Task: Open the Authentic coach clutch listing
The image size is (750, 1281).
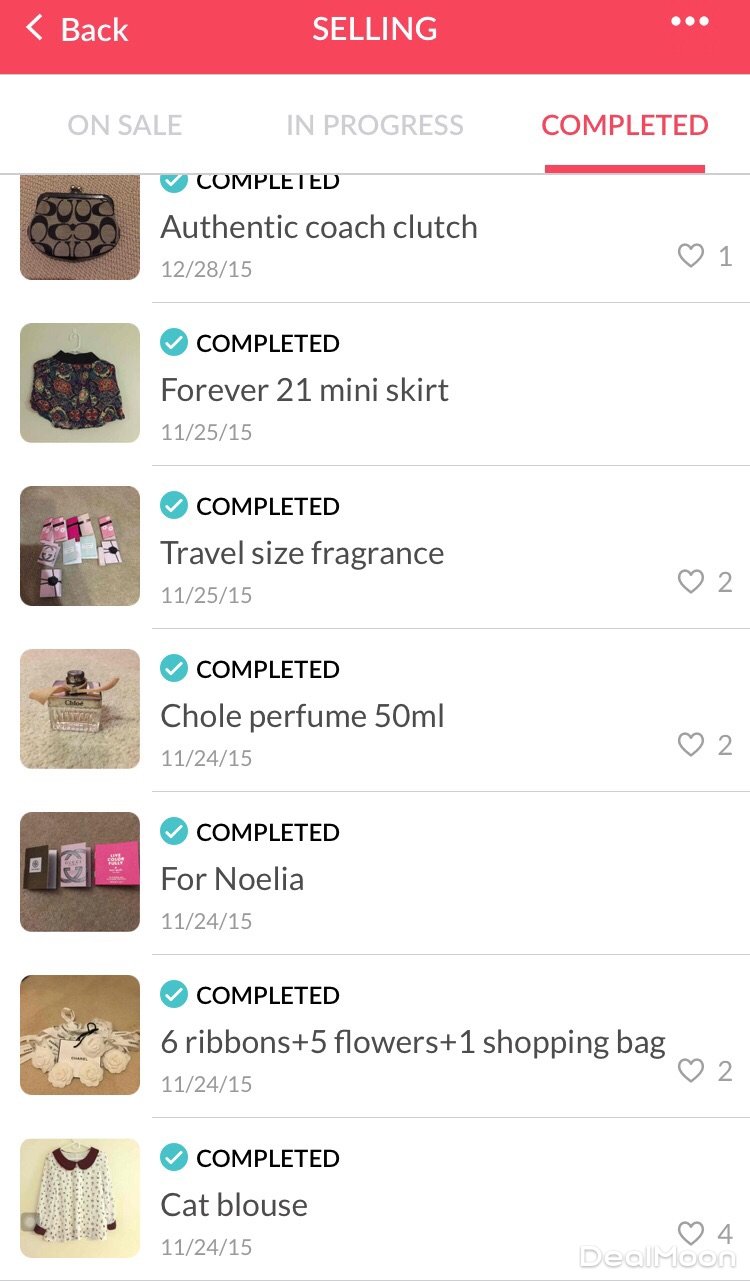Action: click(x=319, y=228)
